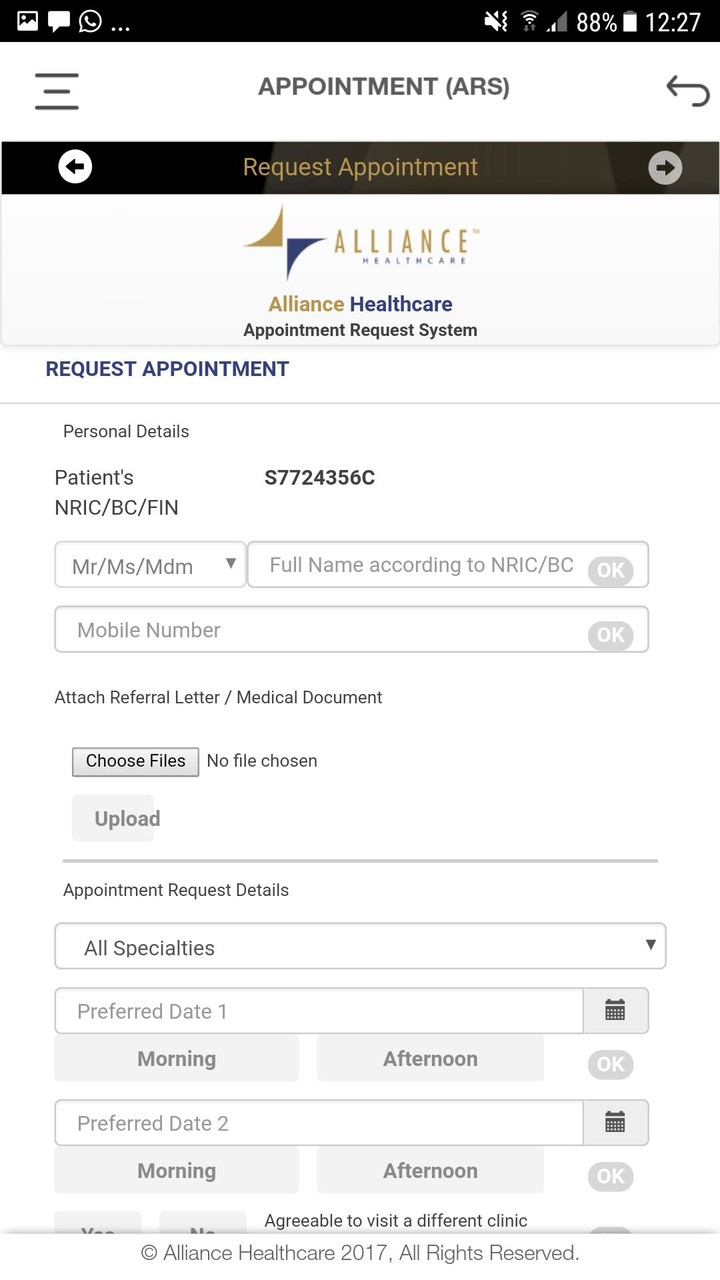Click the OK badge beside Mobile Number field
This screenshot has width=720, height=1280.
coord(610,635)
